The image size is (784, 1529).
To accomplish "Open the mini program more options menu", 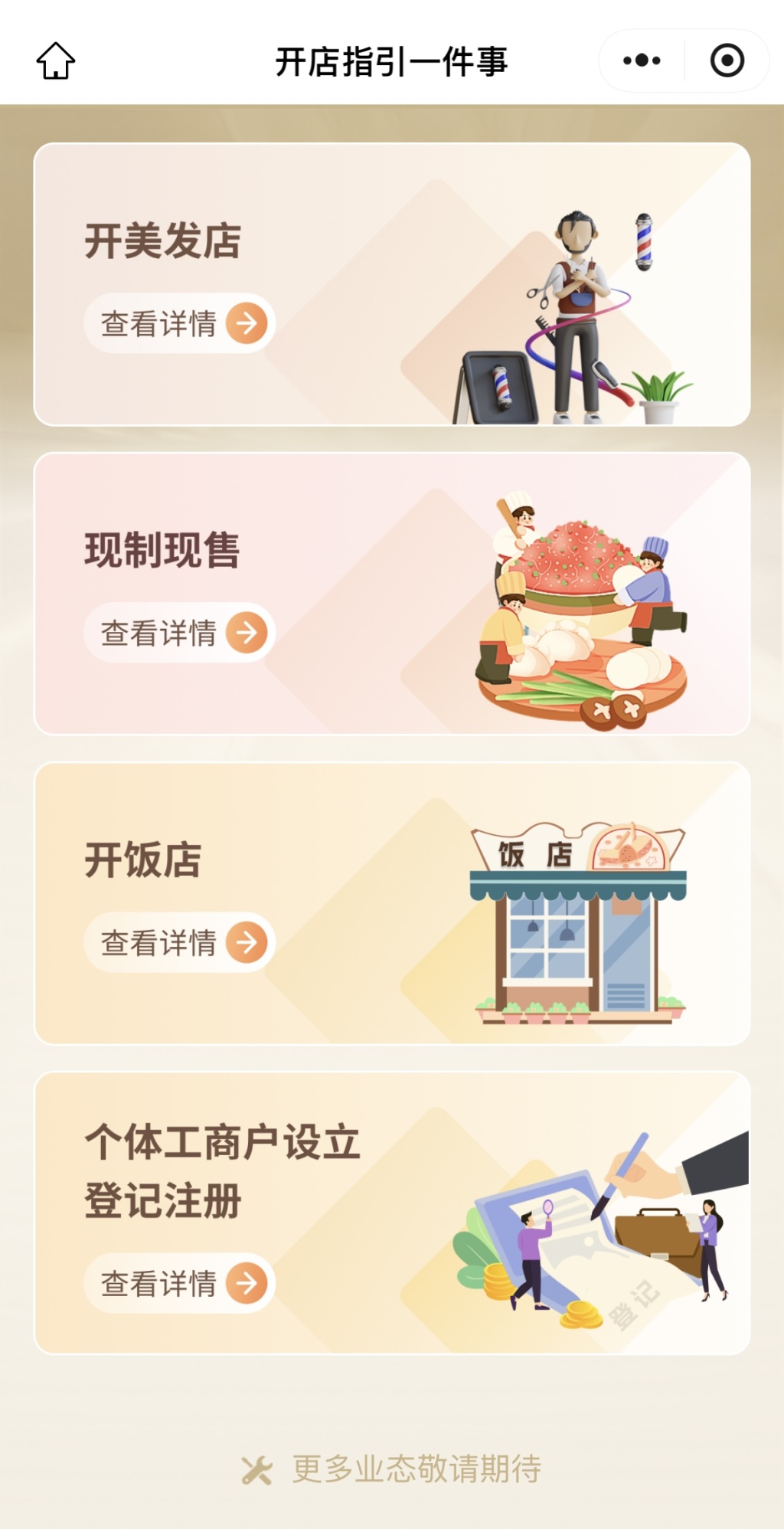I will click(642, 61).
